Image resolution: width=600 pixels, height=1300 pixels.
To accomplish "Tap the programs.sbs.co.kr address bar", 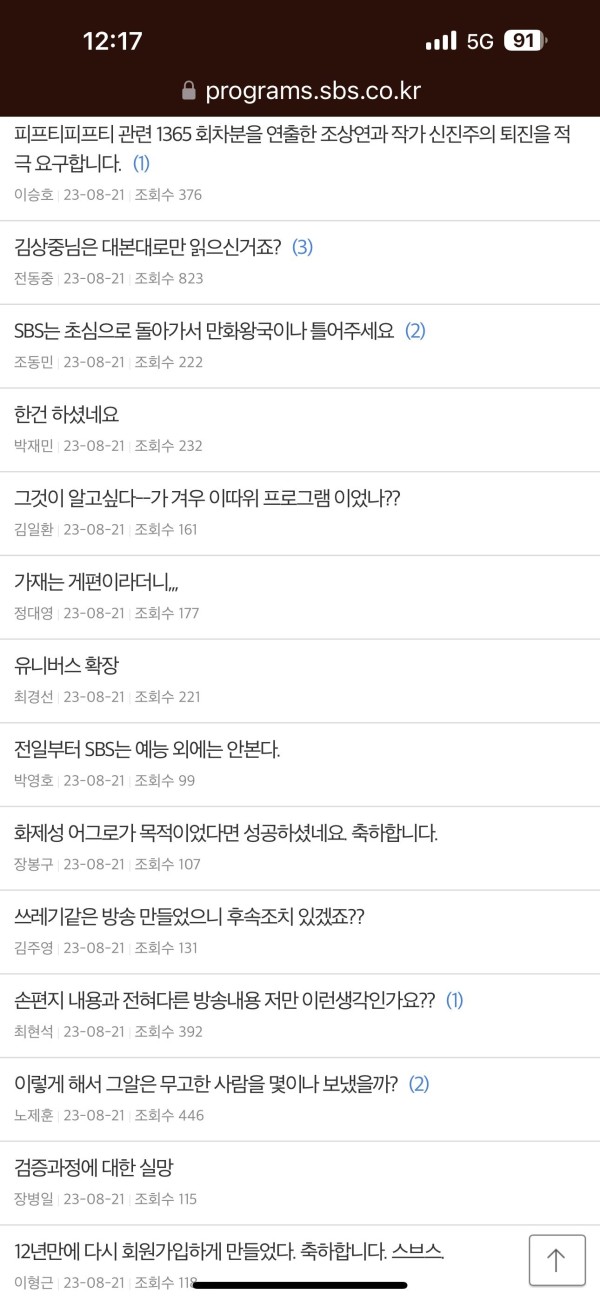I will coord(300,91).
